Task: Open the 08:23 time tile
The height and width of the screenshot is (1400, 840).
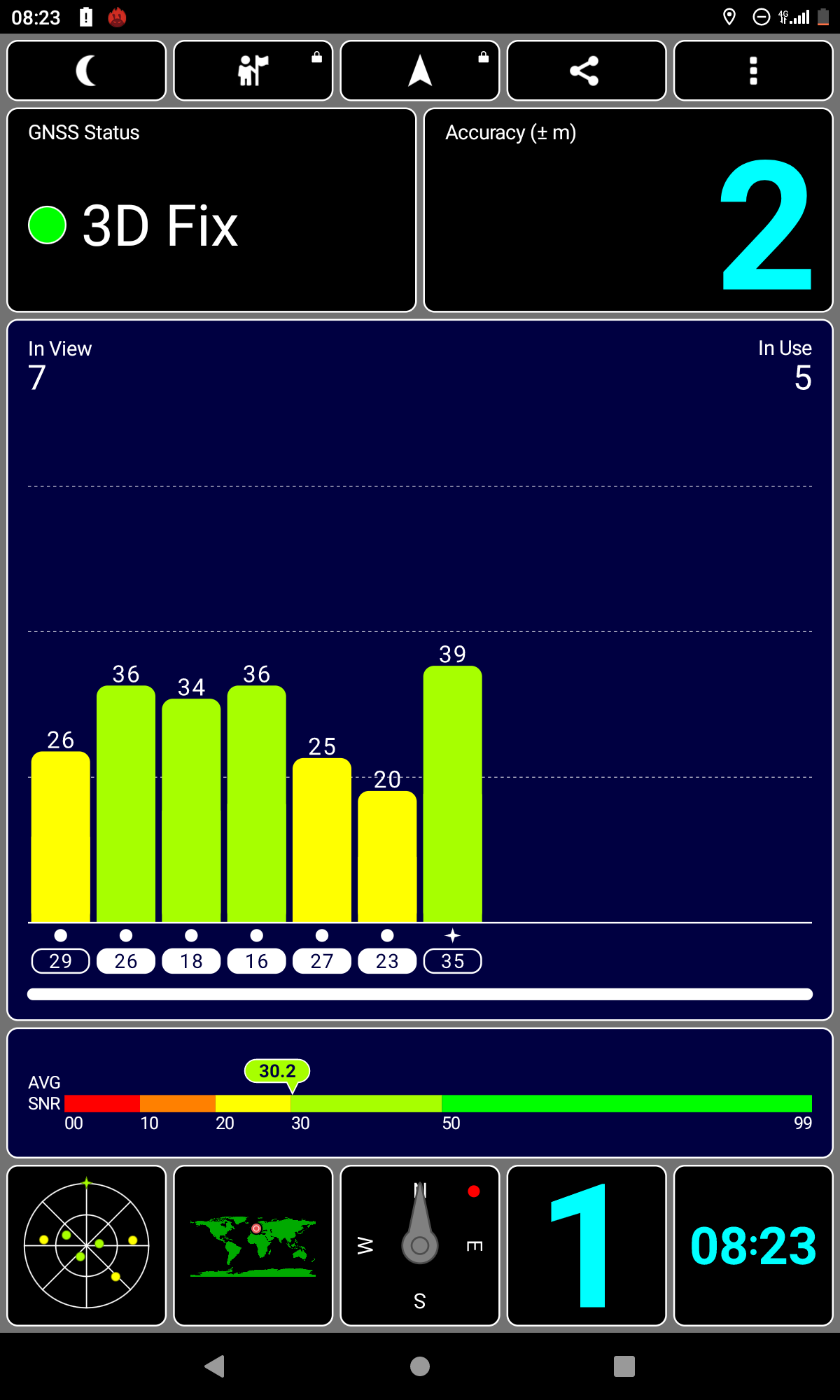Action: coord(753,1245)
